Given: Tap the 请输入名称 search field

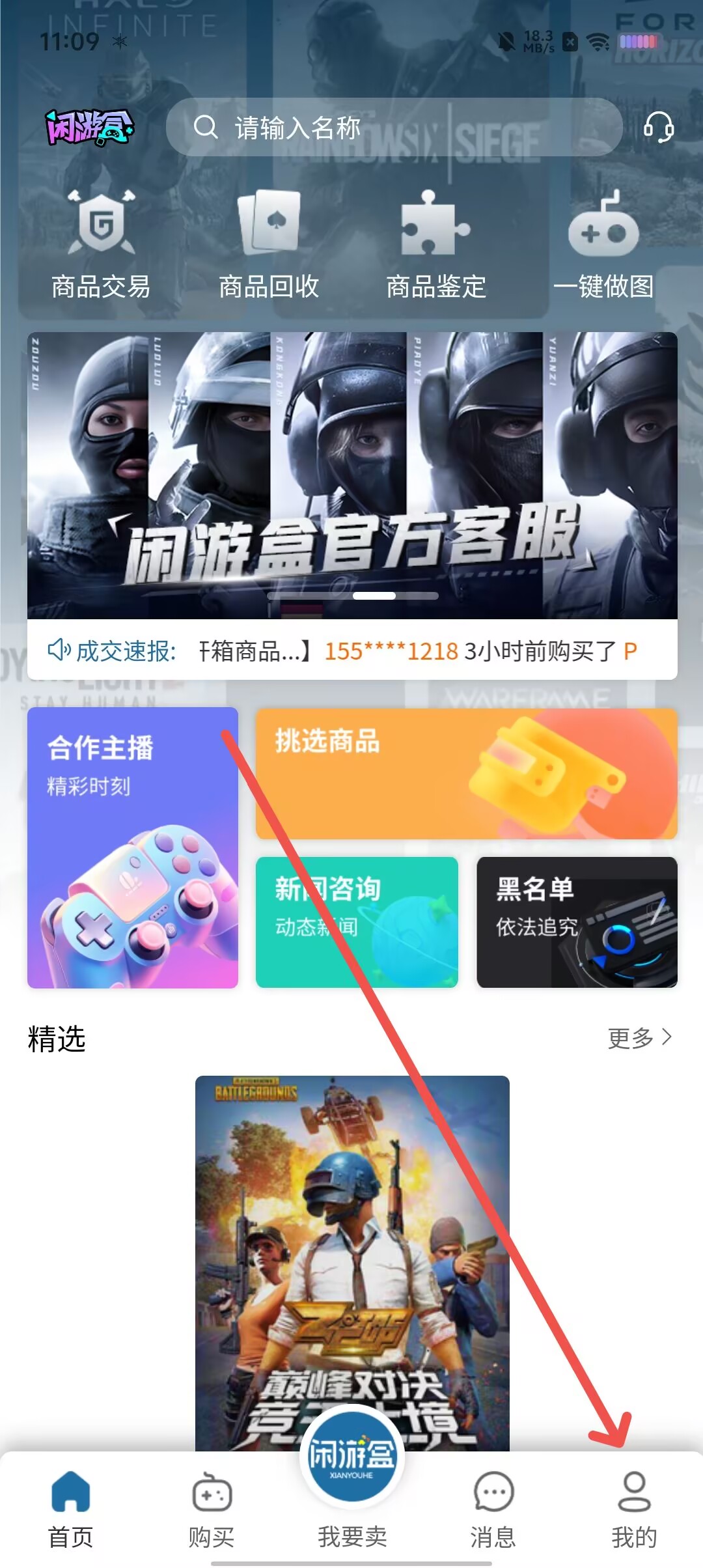Looking at the screenshot, I should pos(394,128).
